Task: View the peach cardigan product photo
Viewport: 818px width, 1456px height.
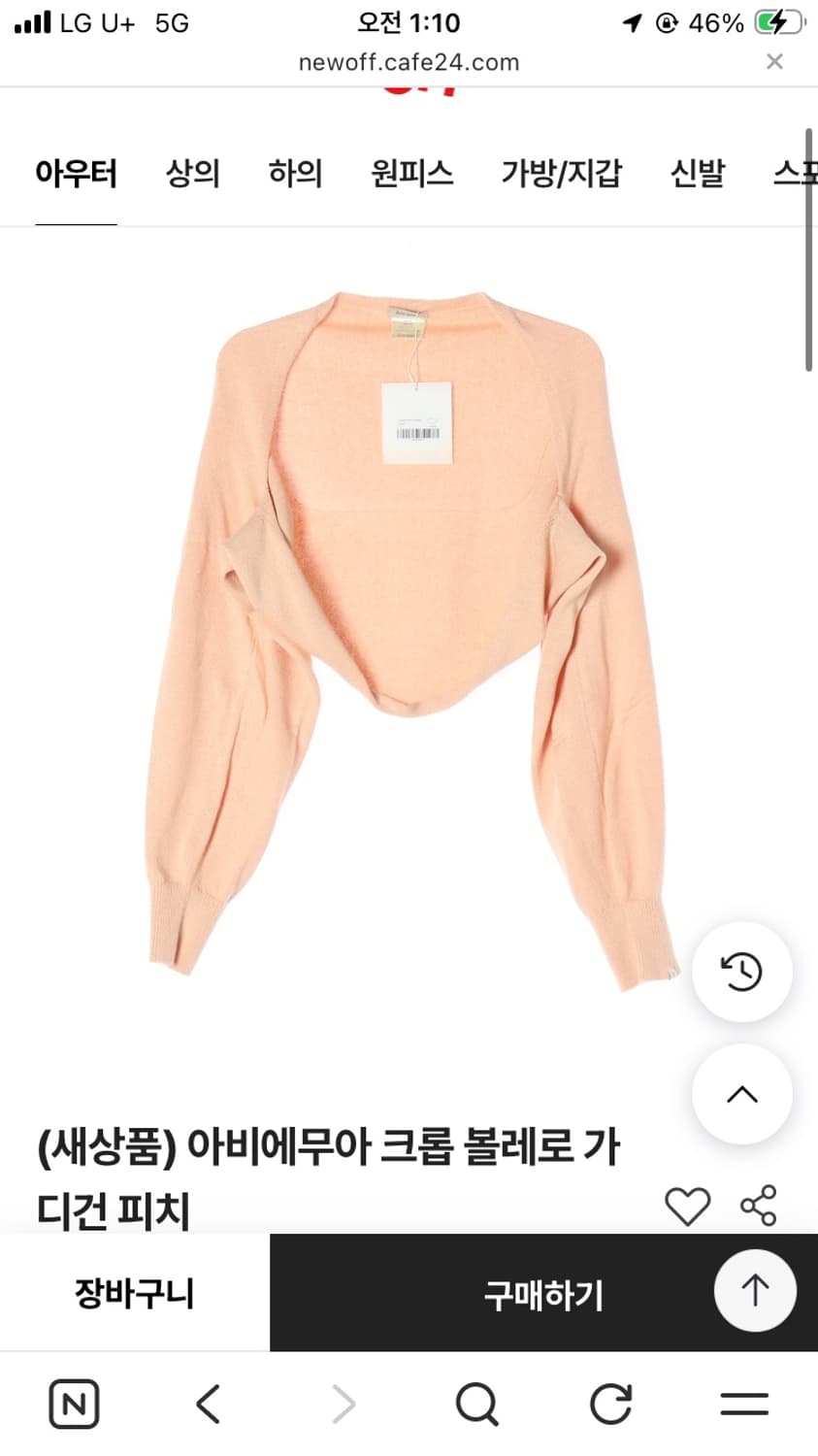Action: [x=408, y=631]
